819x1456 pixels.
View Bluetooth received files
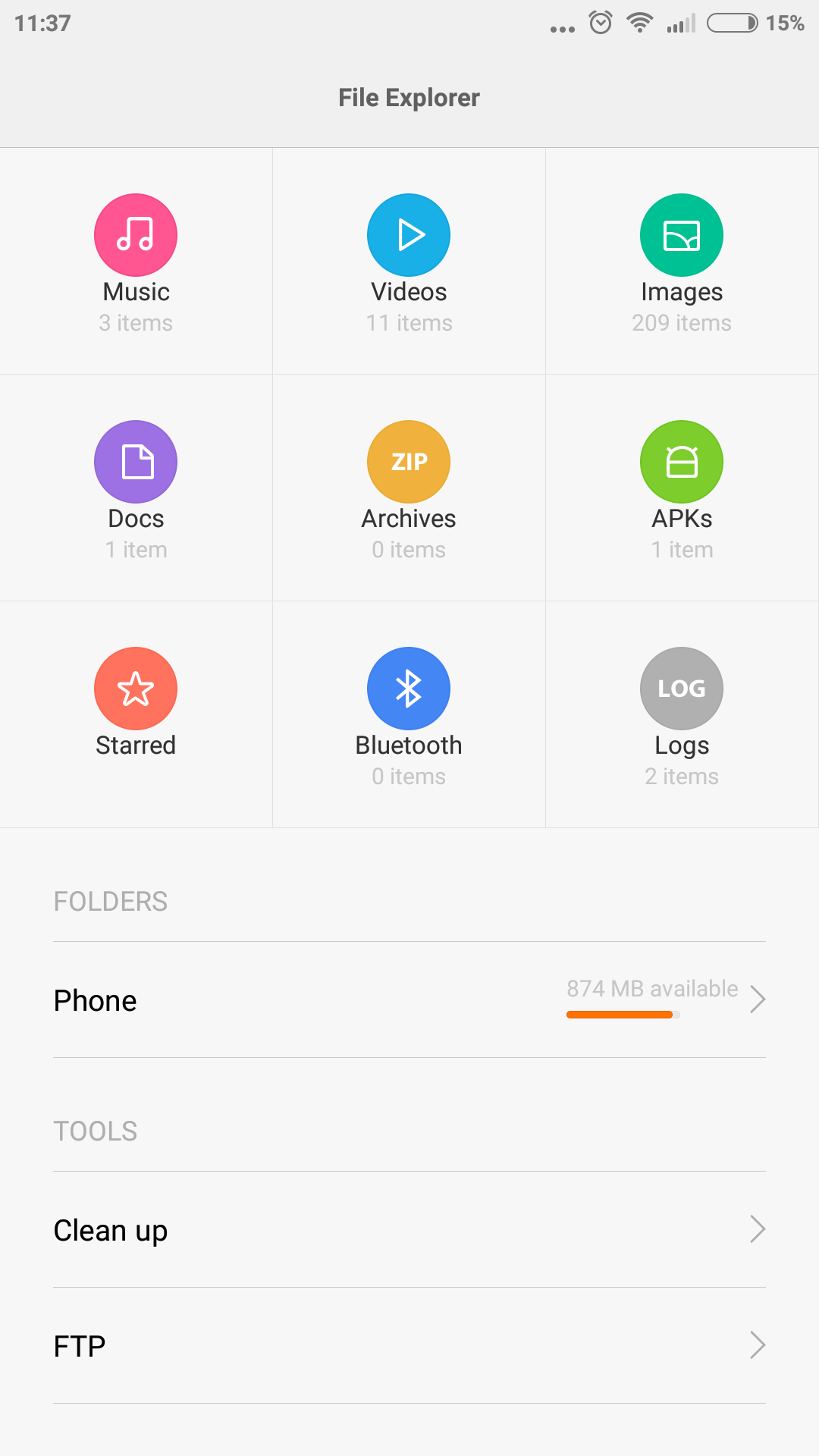(409, 714)
